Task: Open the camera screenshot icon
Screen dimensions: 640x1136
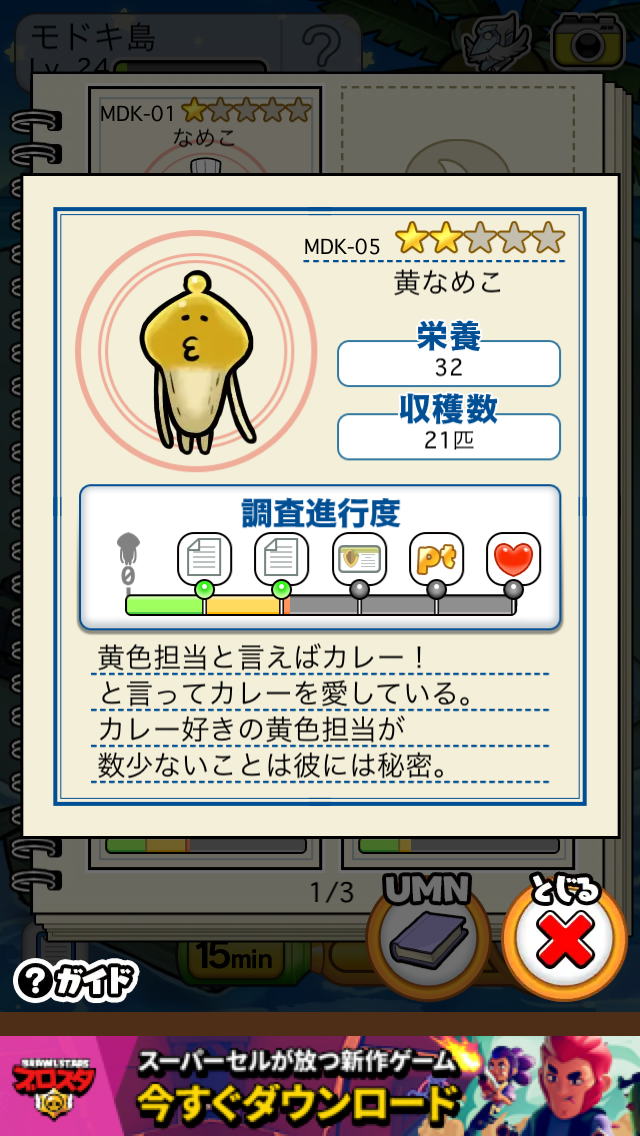Action: (588, 41)
